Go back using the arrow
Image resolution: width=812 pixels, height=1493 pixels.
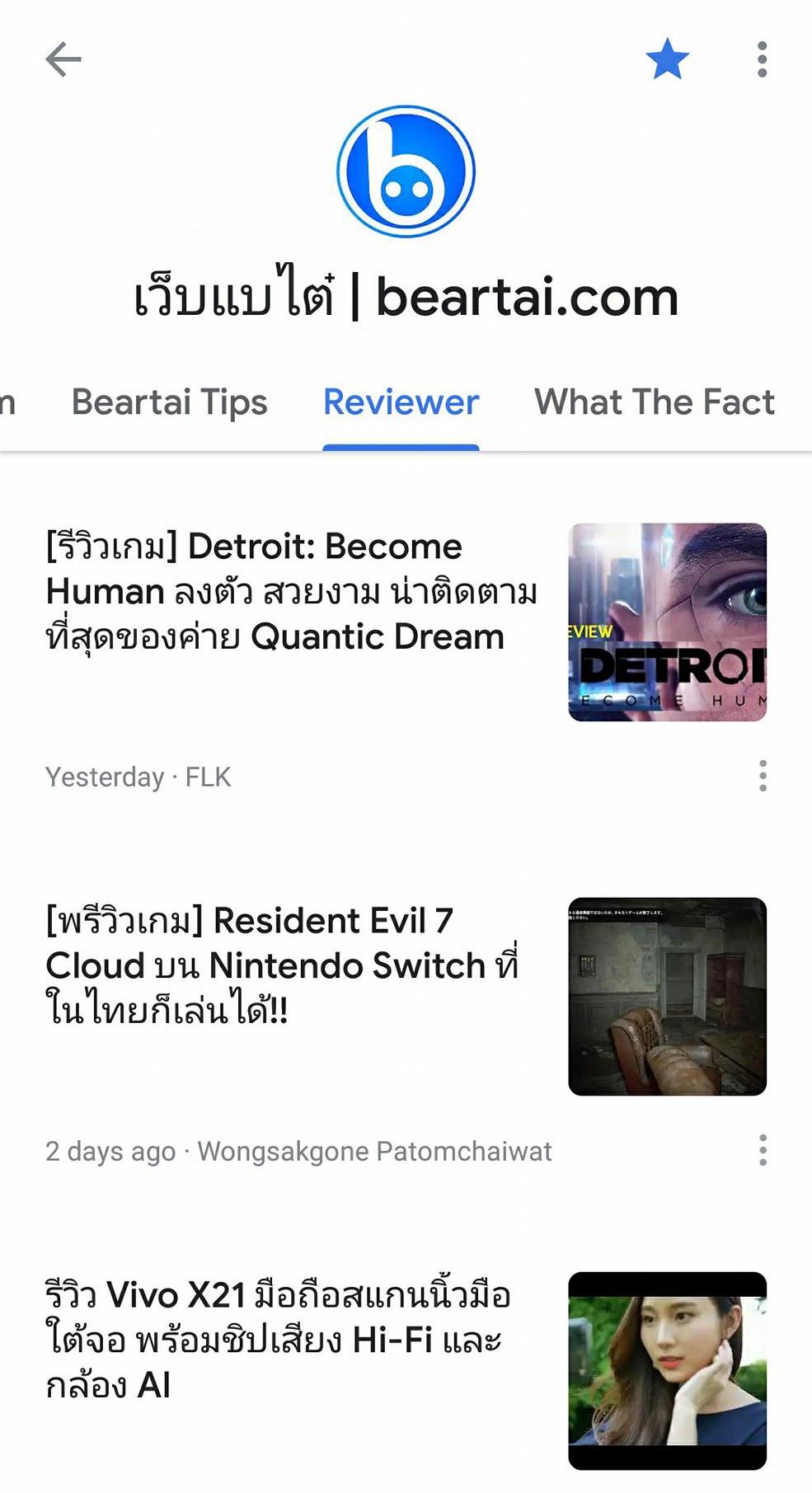click(x=63, y=59)
